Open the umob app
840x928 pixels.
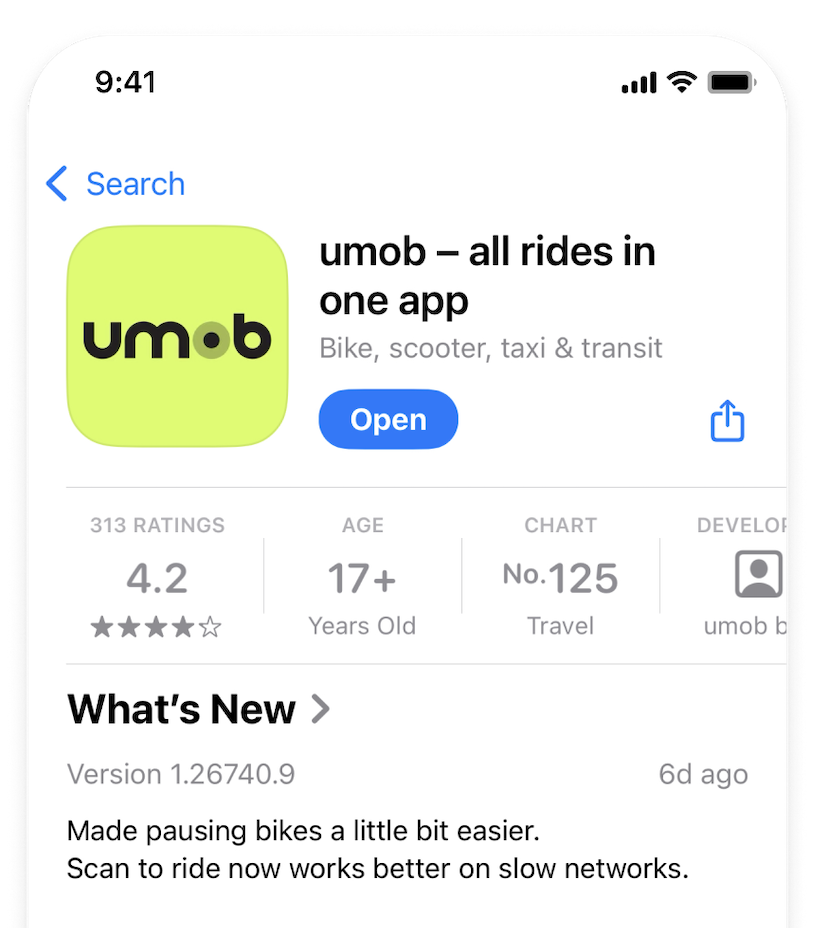click(388, 419)
